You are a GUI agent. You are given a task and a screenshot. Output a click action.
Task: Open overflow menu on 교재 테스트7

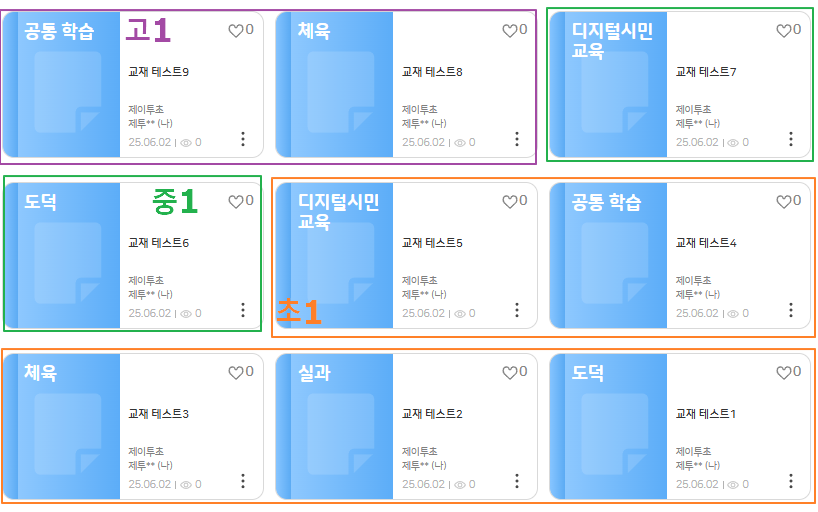[791, 139]
